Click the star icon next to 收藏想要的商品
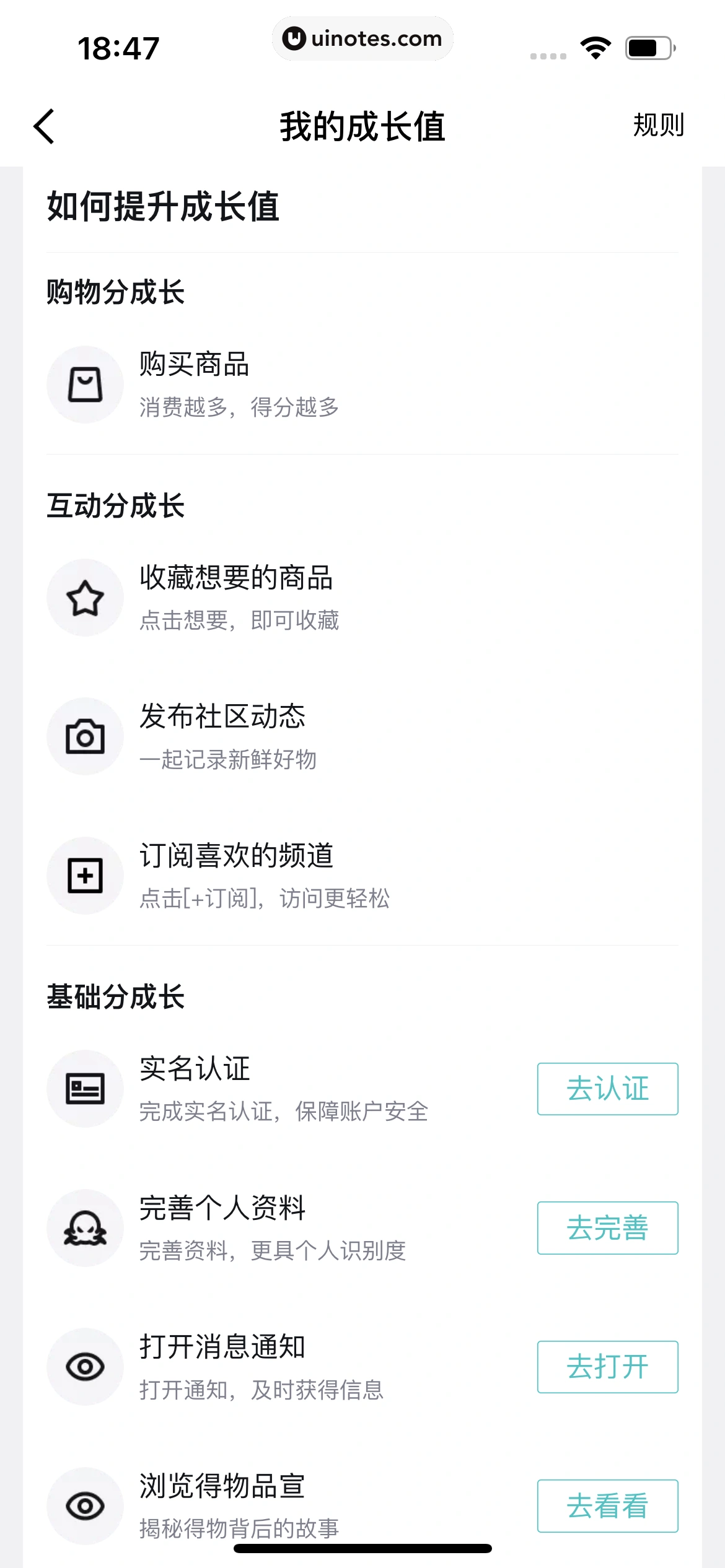The image size is (725, 1568). [85, 596]
